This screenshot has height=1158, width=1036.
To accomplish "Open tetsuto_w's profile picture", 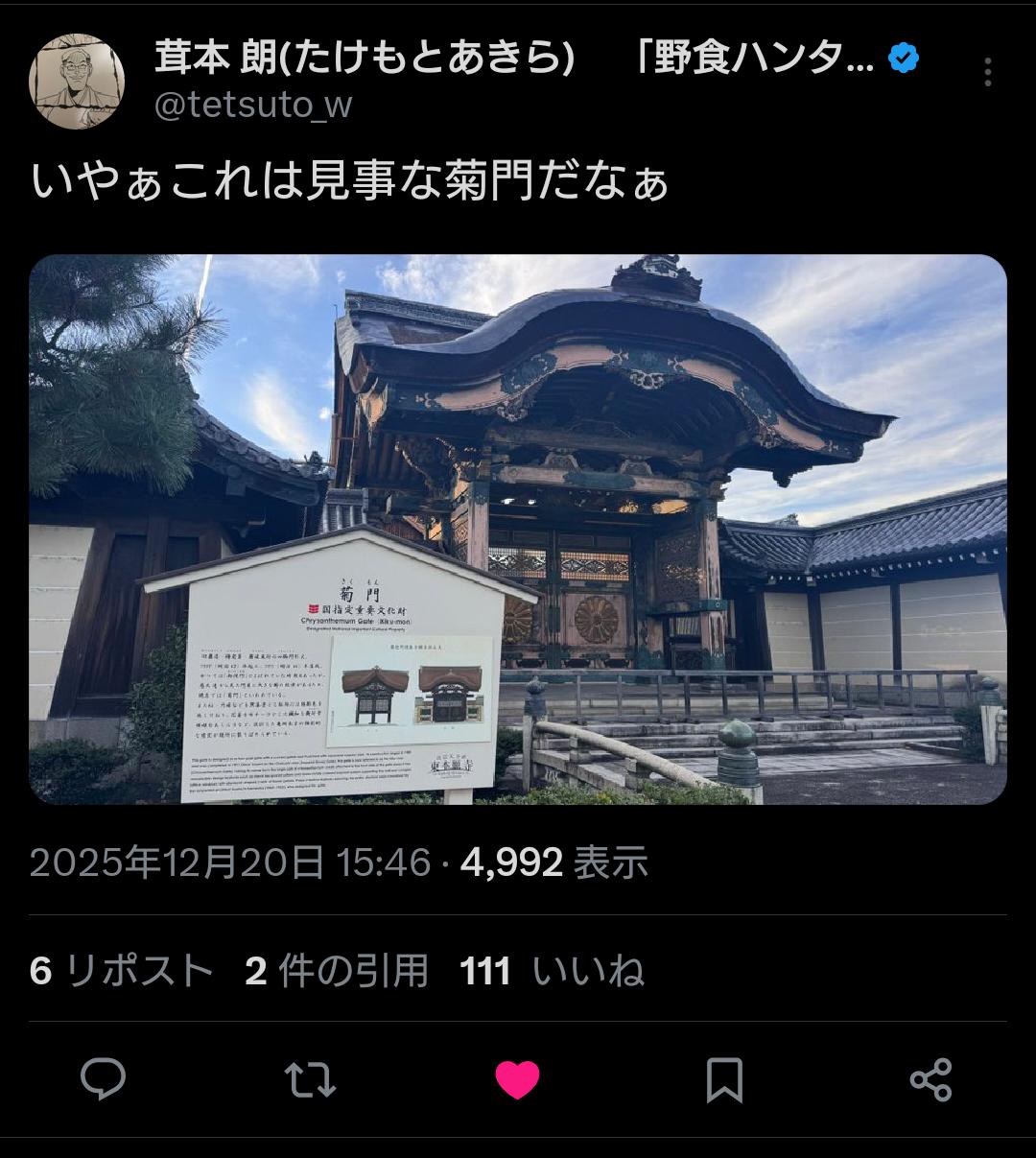I will (x=77, y=82).
